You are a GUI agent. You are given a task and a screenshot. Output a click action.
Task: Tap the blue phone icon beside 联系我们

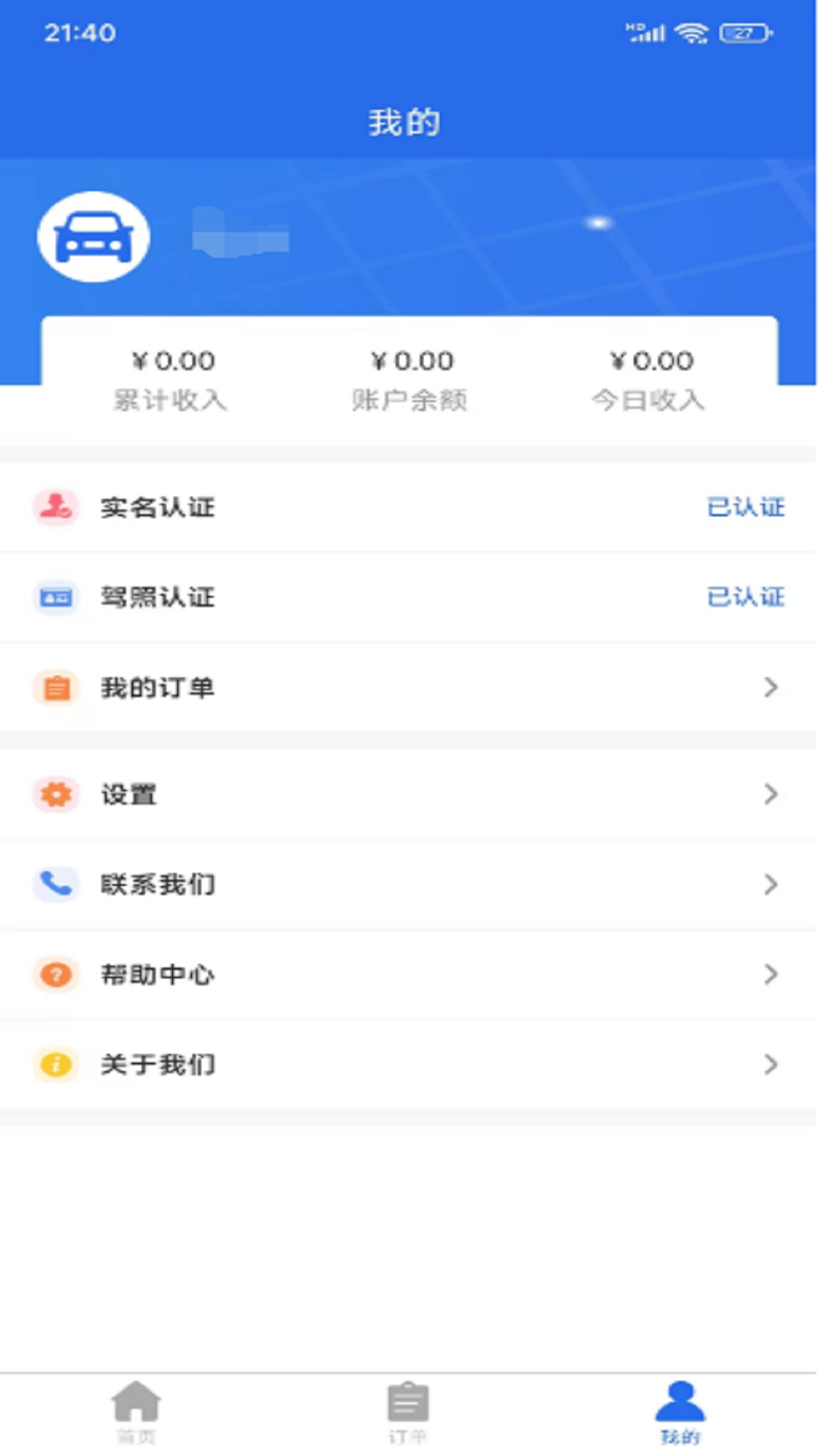pos(55,884)
